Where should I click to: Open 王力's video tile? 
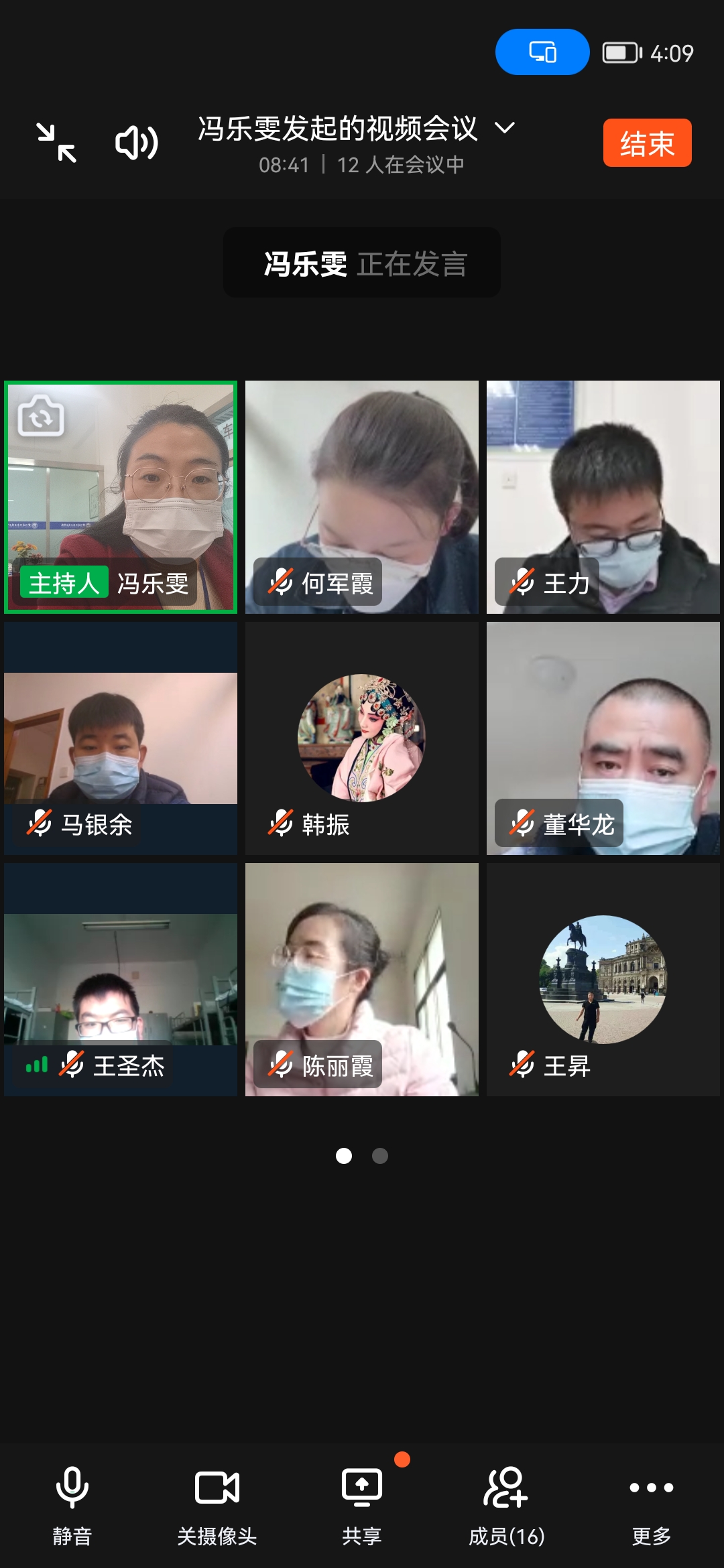pyautogui.click(x=603, y=497)
